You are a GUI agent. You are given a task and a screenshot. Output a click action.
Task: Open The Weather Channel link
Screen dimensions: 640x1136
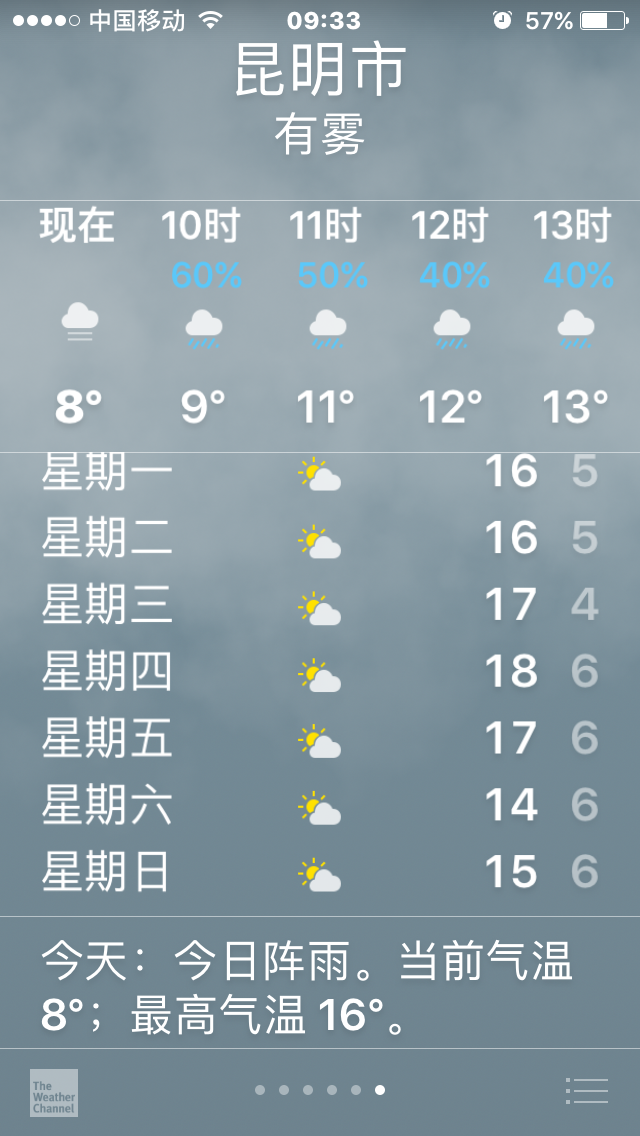(x=54, y=1093)
